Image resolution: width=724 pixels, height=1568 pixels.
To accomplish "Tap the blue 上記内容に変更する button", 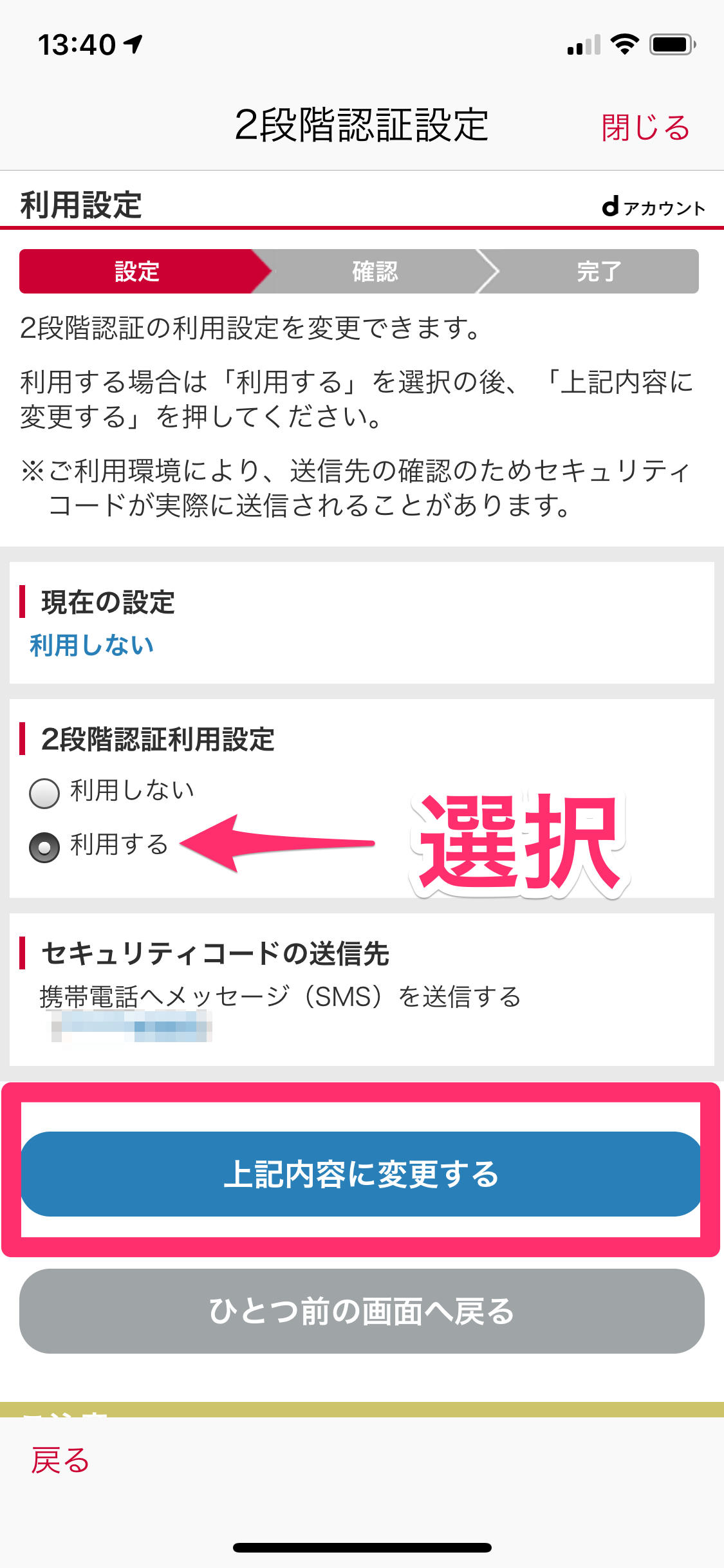I will coord(362,1173).
